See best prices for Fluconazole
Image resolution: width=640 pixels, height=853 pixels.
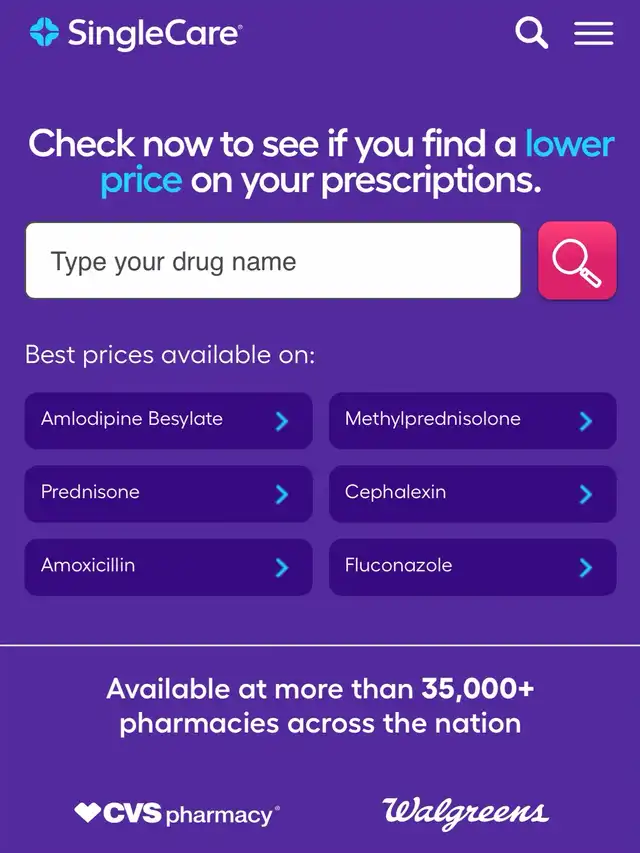(472, 566)
